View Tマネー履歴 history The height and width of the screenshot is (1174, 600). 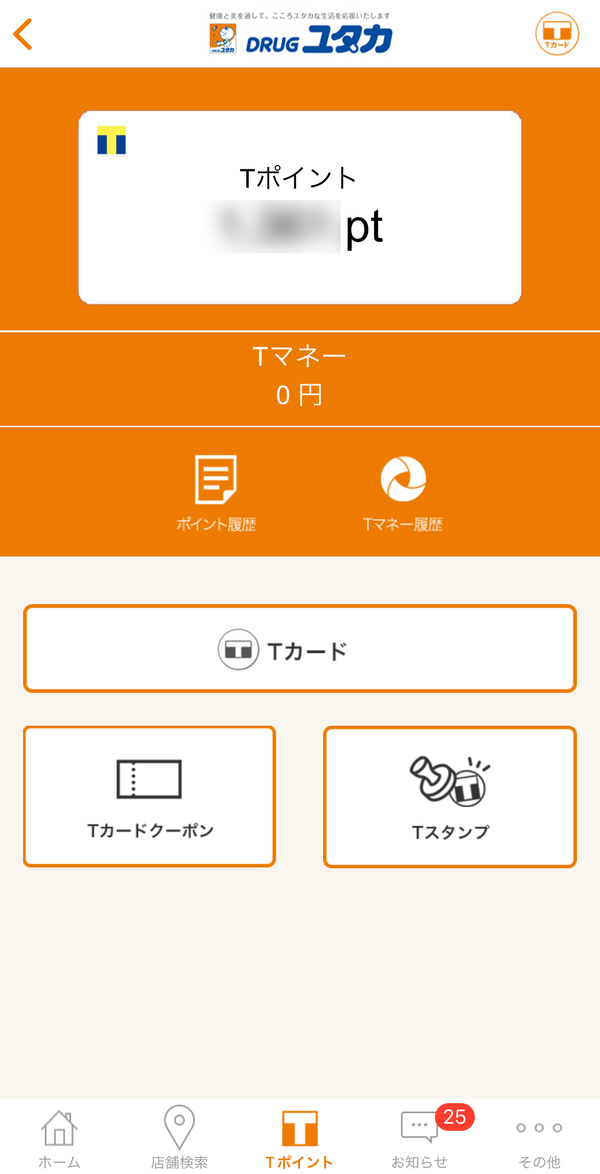click(402, 493)
